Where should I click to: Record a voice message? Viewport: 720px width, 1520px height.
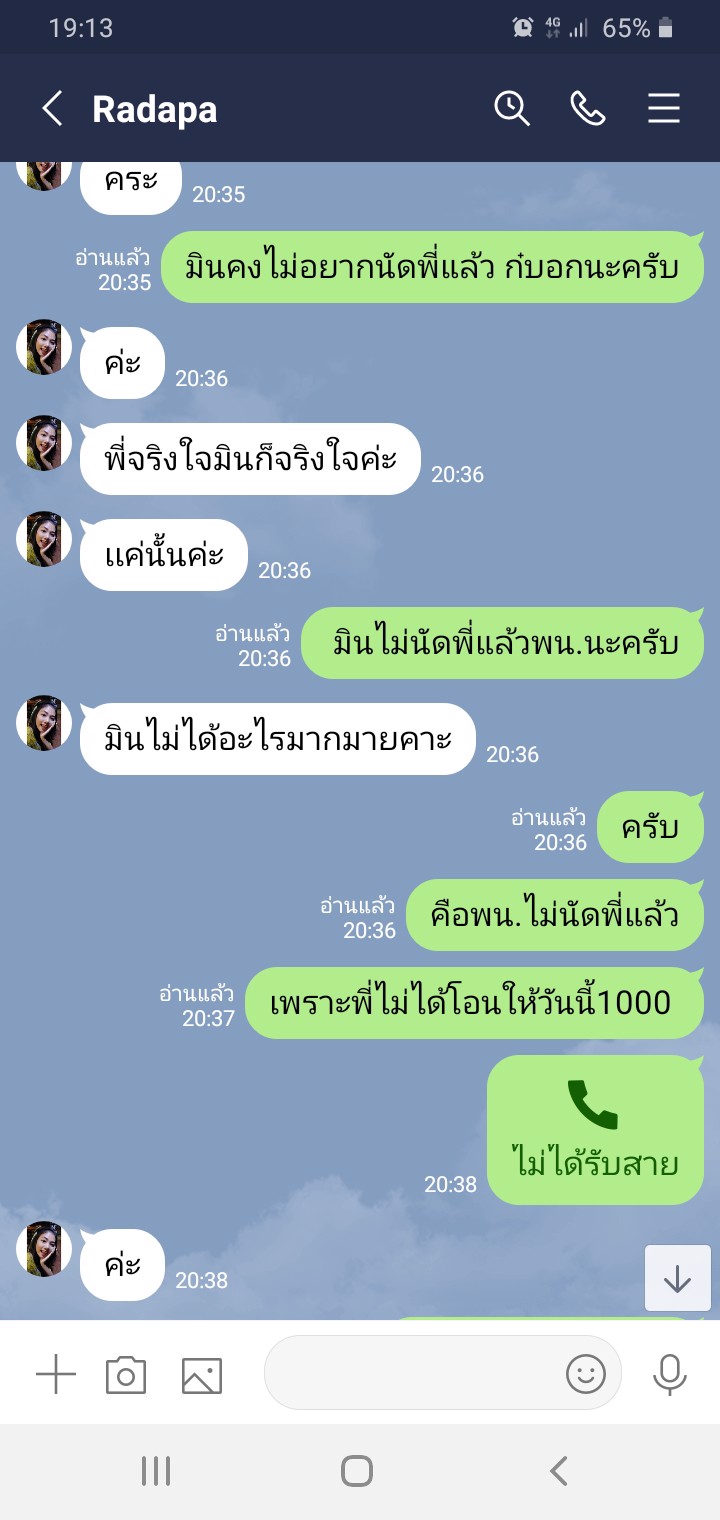[x=670, y=1375]
